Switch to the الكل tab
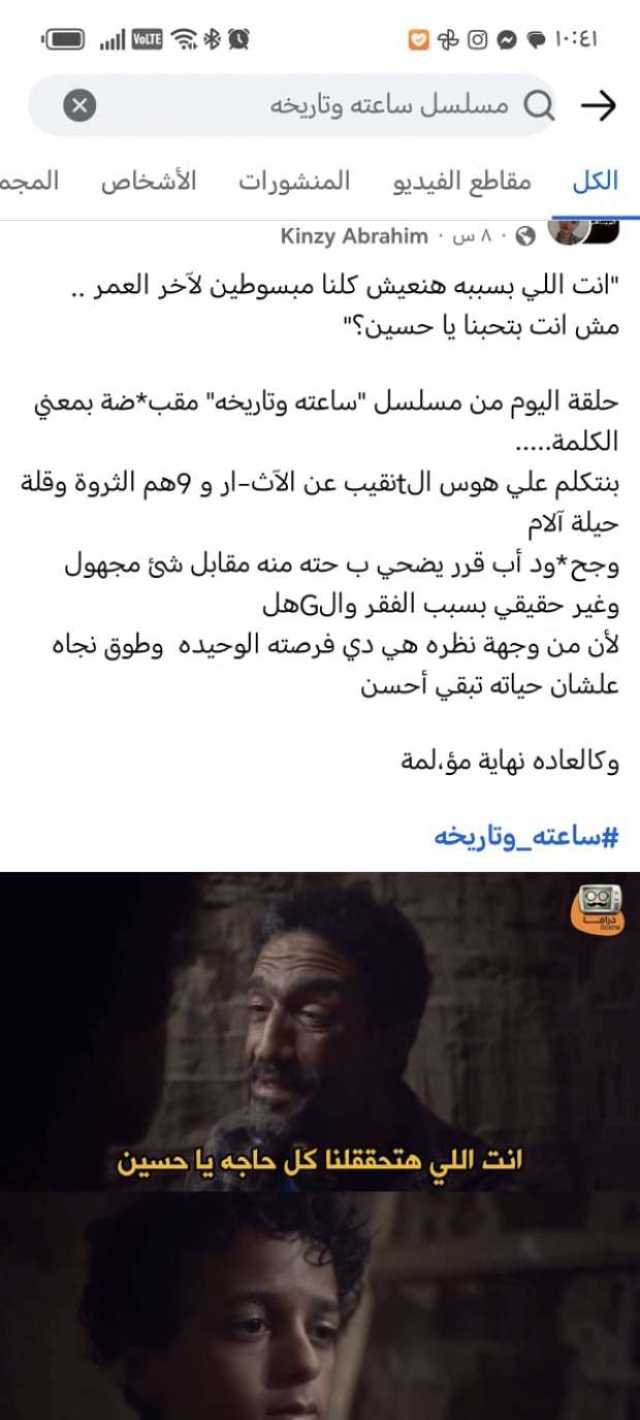640x1420 pixels. (595, 181)
